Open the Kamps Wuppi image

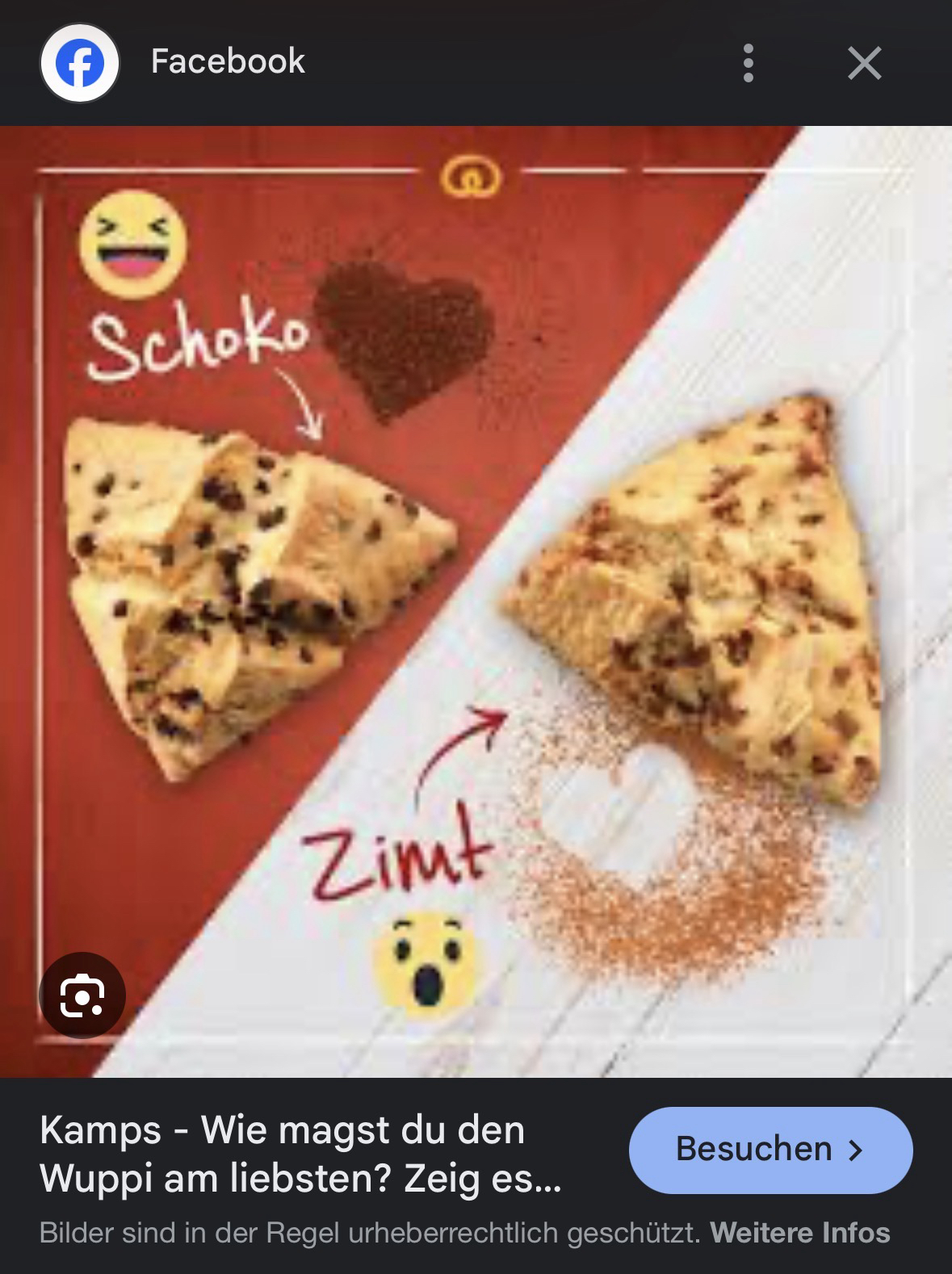[x=476, y=601]
